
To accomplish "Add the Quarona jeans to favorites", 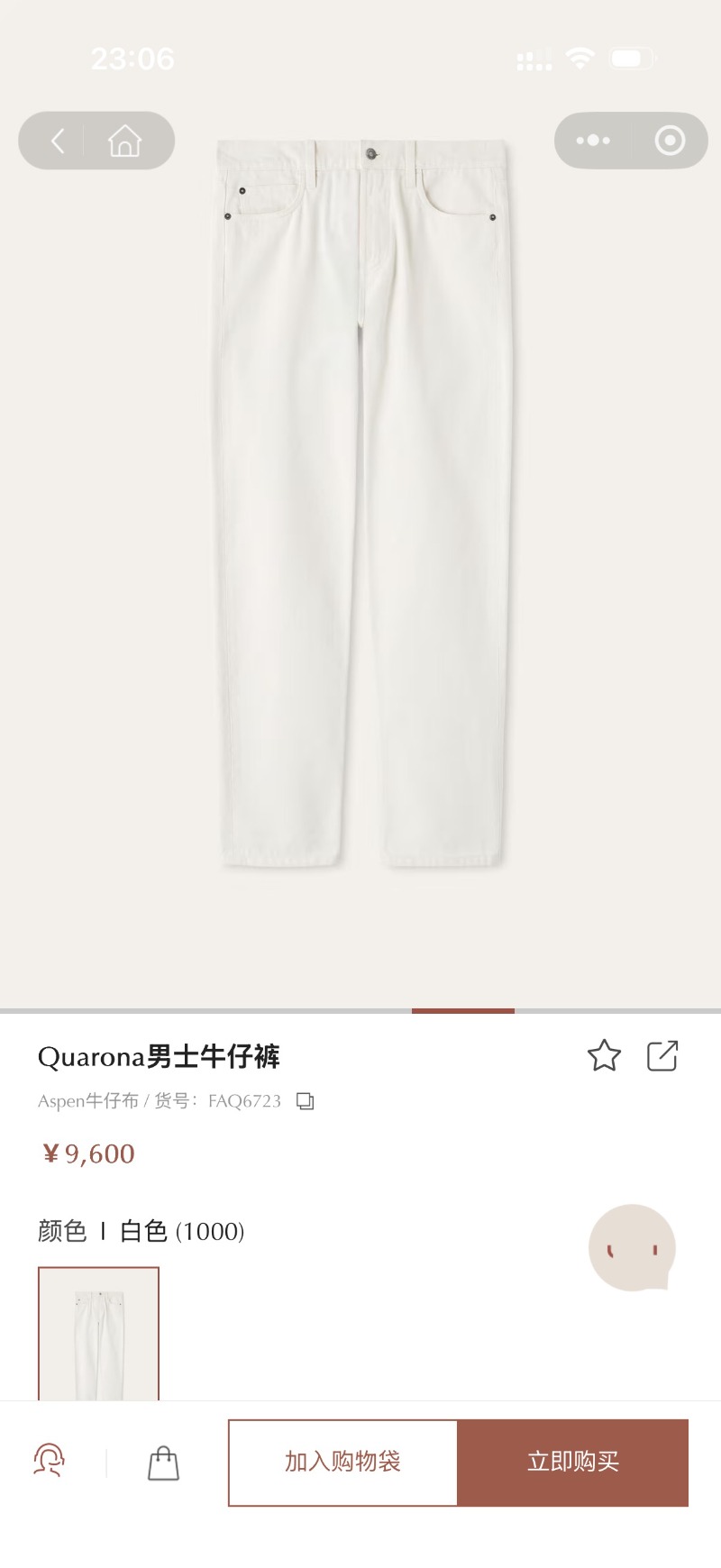I will click(x=604, y=1055).
